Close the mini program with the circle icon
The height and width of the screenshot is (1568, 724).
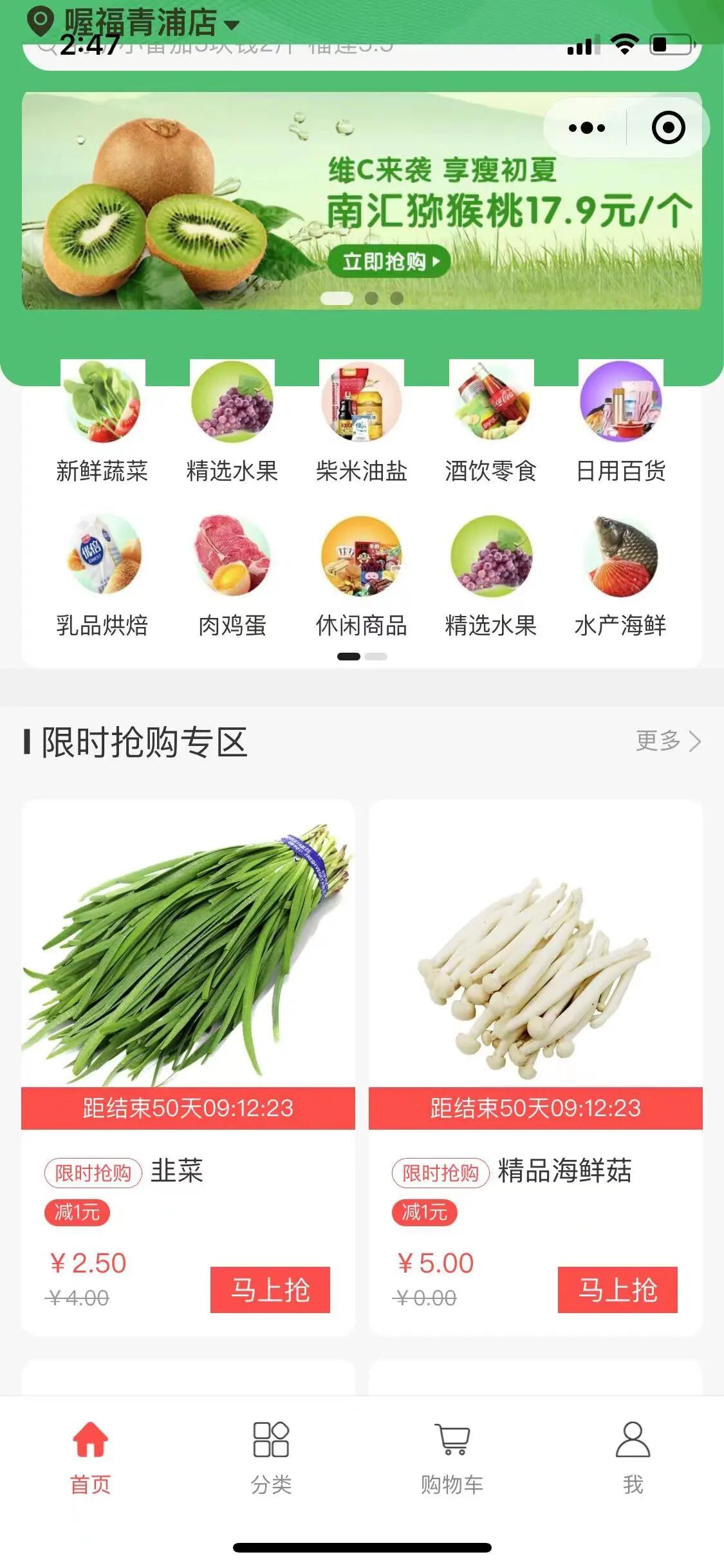coord(667,127)
